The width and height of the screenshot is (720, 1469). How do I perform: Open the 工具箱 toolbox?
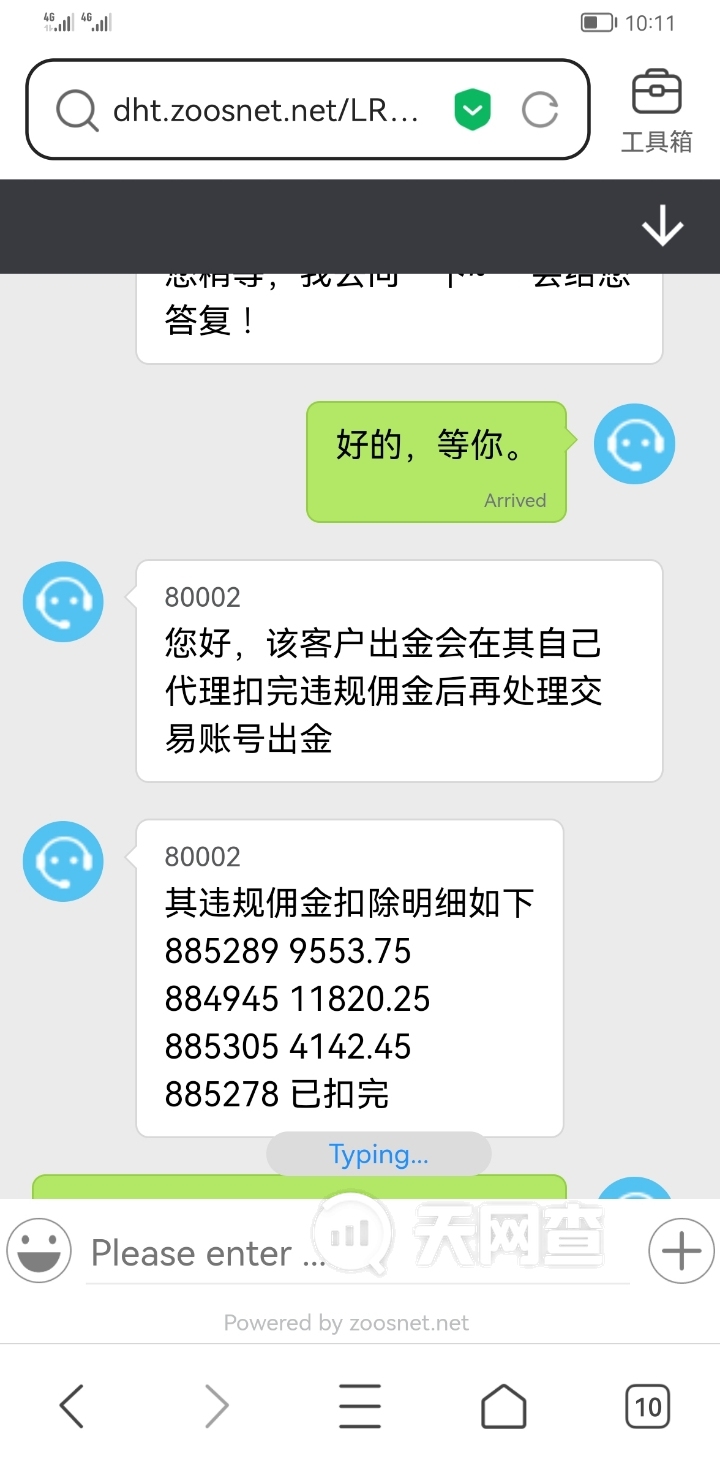click(x=657, y=111)
